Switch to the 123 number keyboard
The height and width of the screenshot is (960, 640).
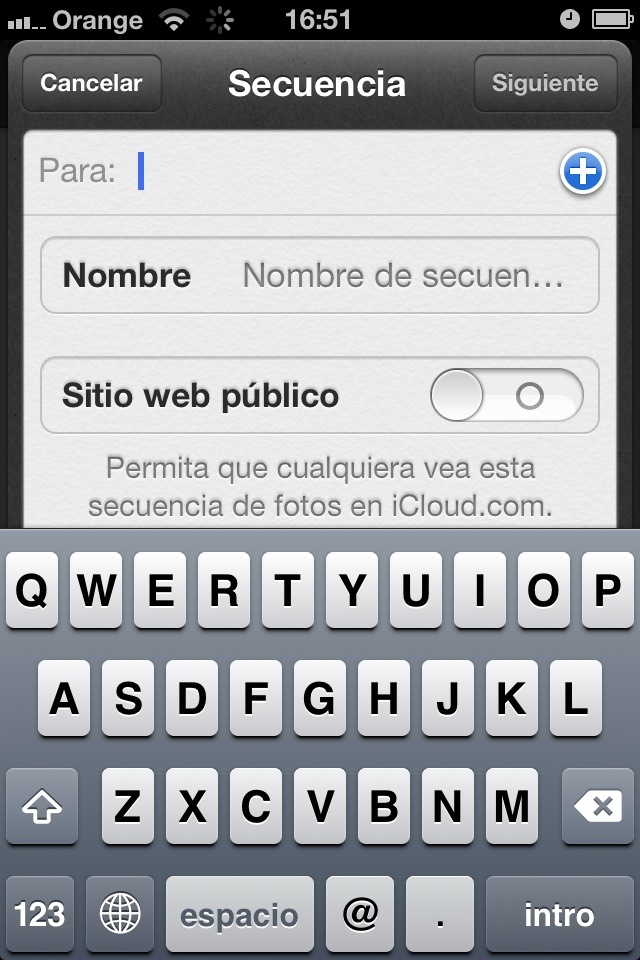pos(40,914)
